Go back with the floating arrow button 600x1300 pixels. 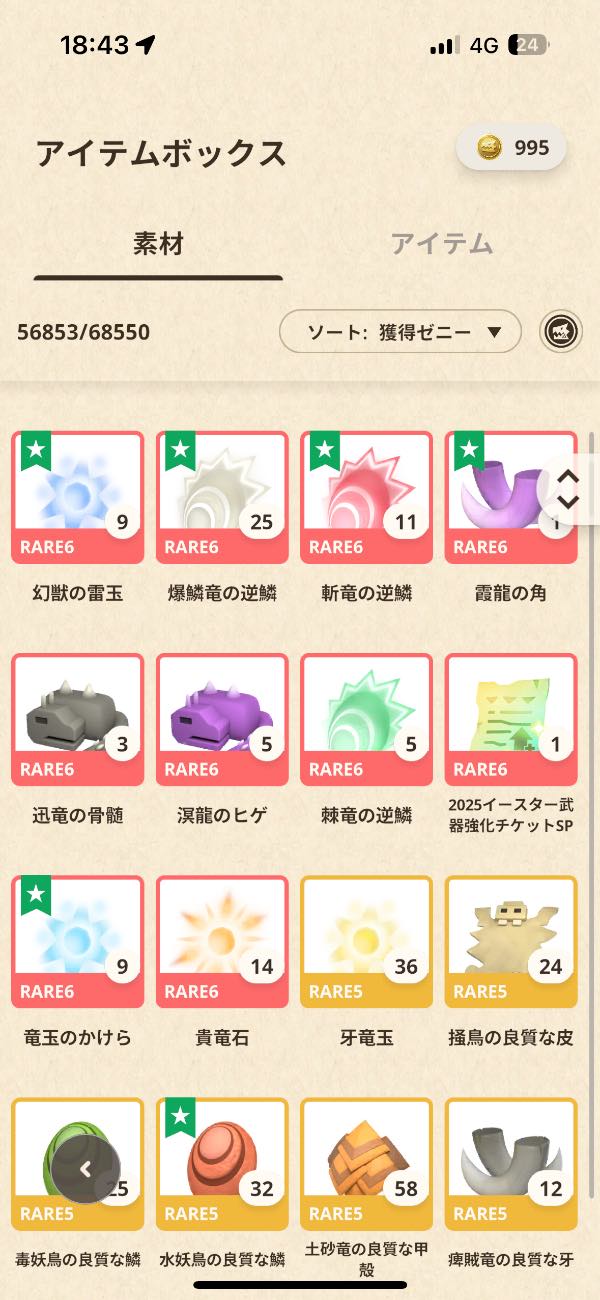[86, 1169]
